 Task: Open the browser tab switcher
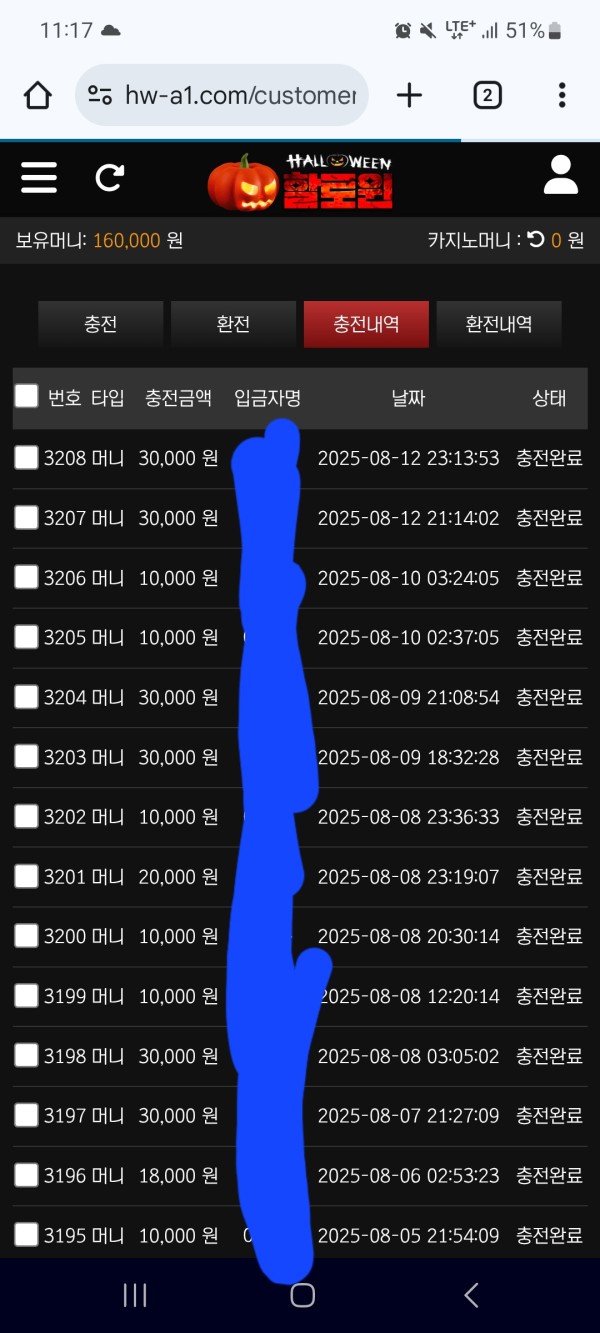coord(487,95)
